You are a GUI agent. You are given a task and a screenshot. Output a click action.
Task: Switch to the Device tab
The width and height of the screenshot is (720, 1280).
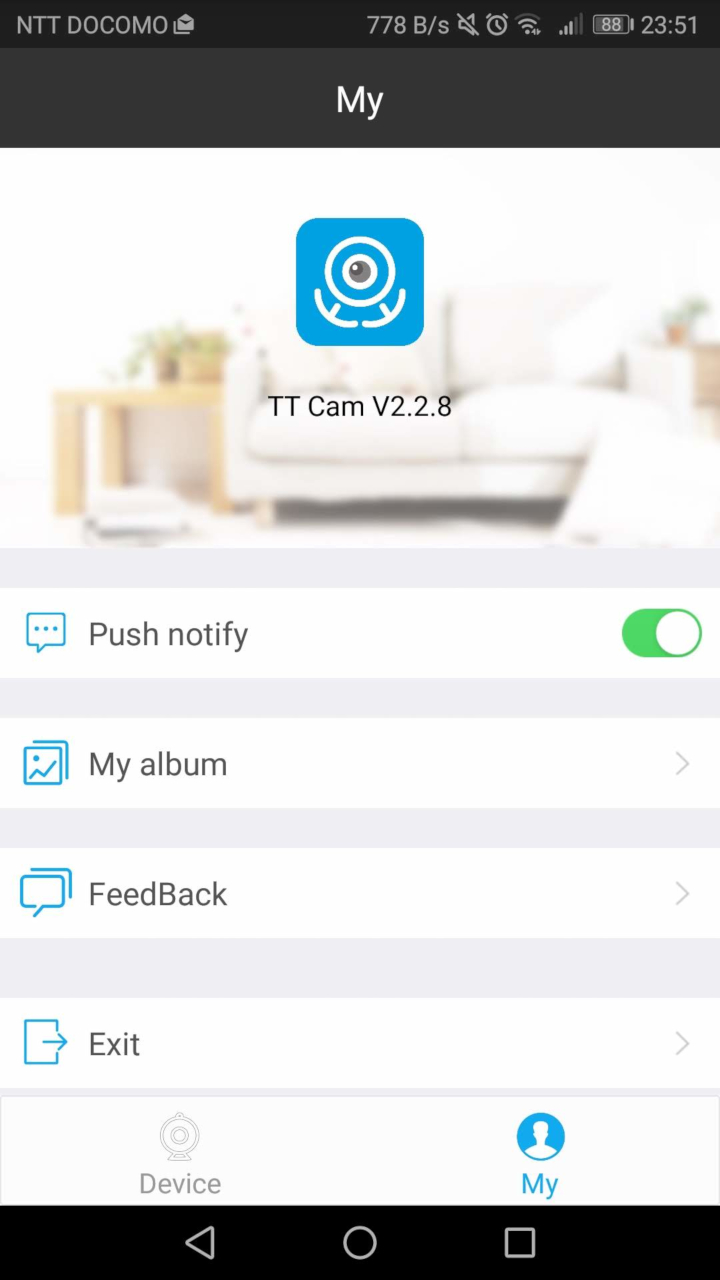point(180,1152)
